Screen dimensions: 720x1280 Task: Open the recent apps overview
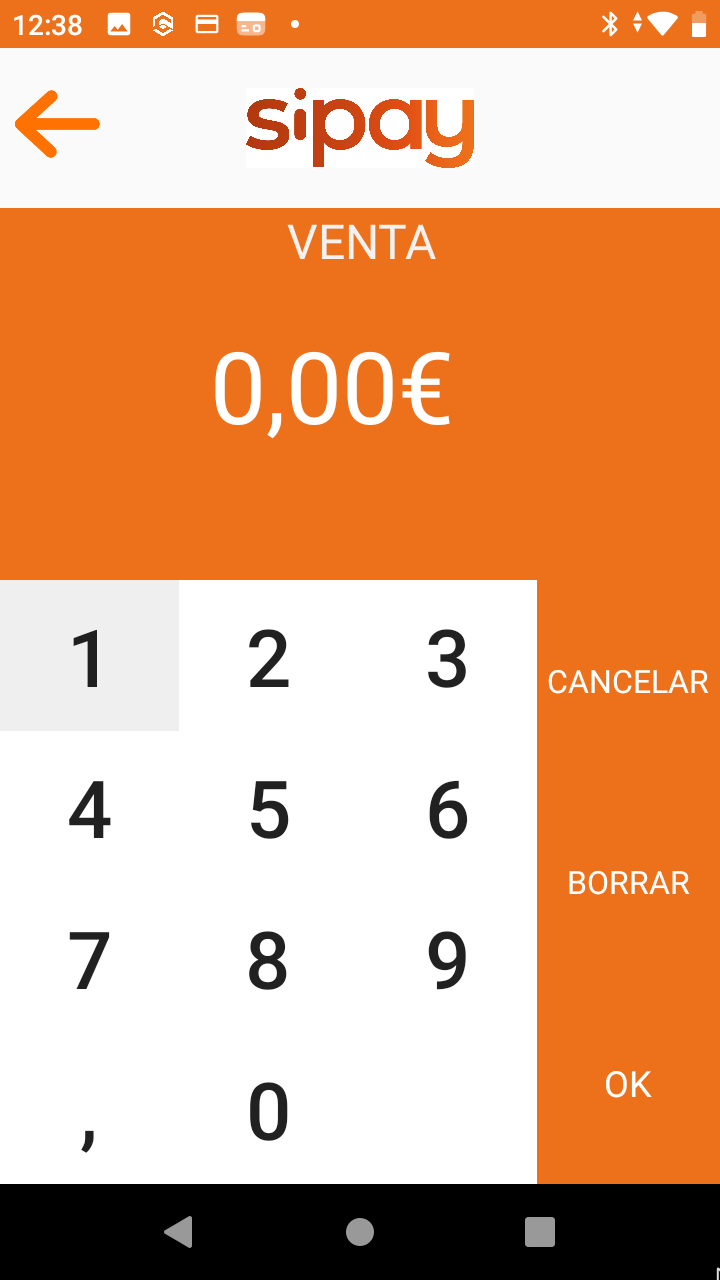(x=540, y=1232)
